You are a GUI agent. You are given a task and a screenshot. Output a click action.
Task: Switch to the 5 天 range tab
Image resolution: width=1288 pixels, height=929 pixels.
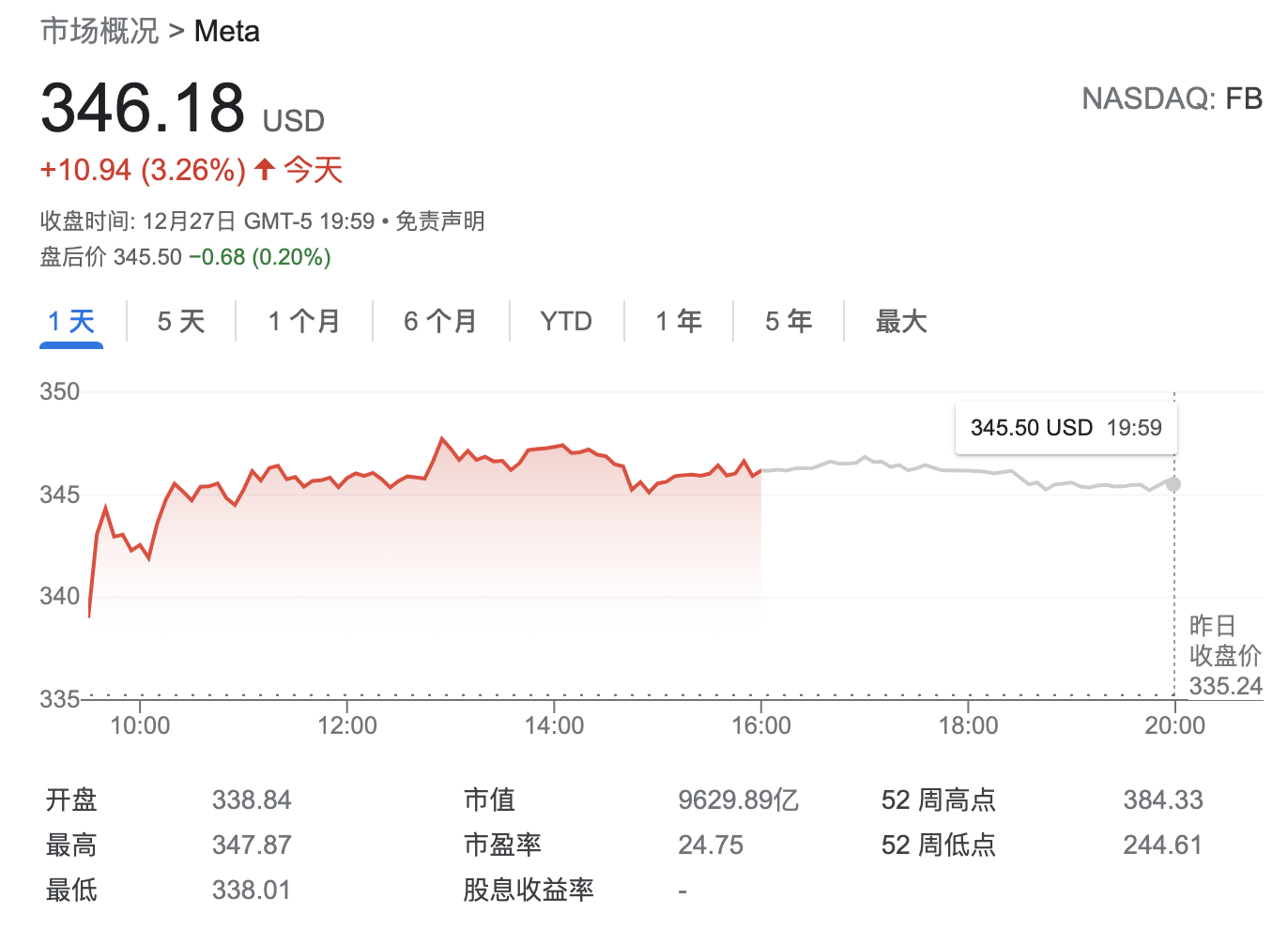[180, 322]
